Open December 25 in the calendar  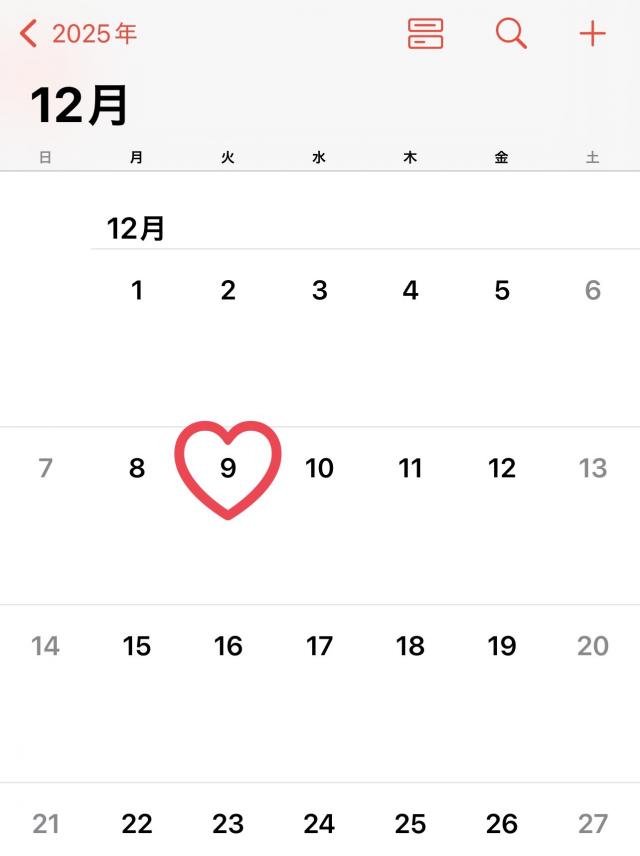(x=410, y=824)
